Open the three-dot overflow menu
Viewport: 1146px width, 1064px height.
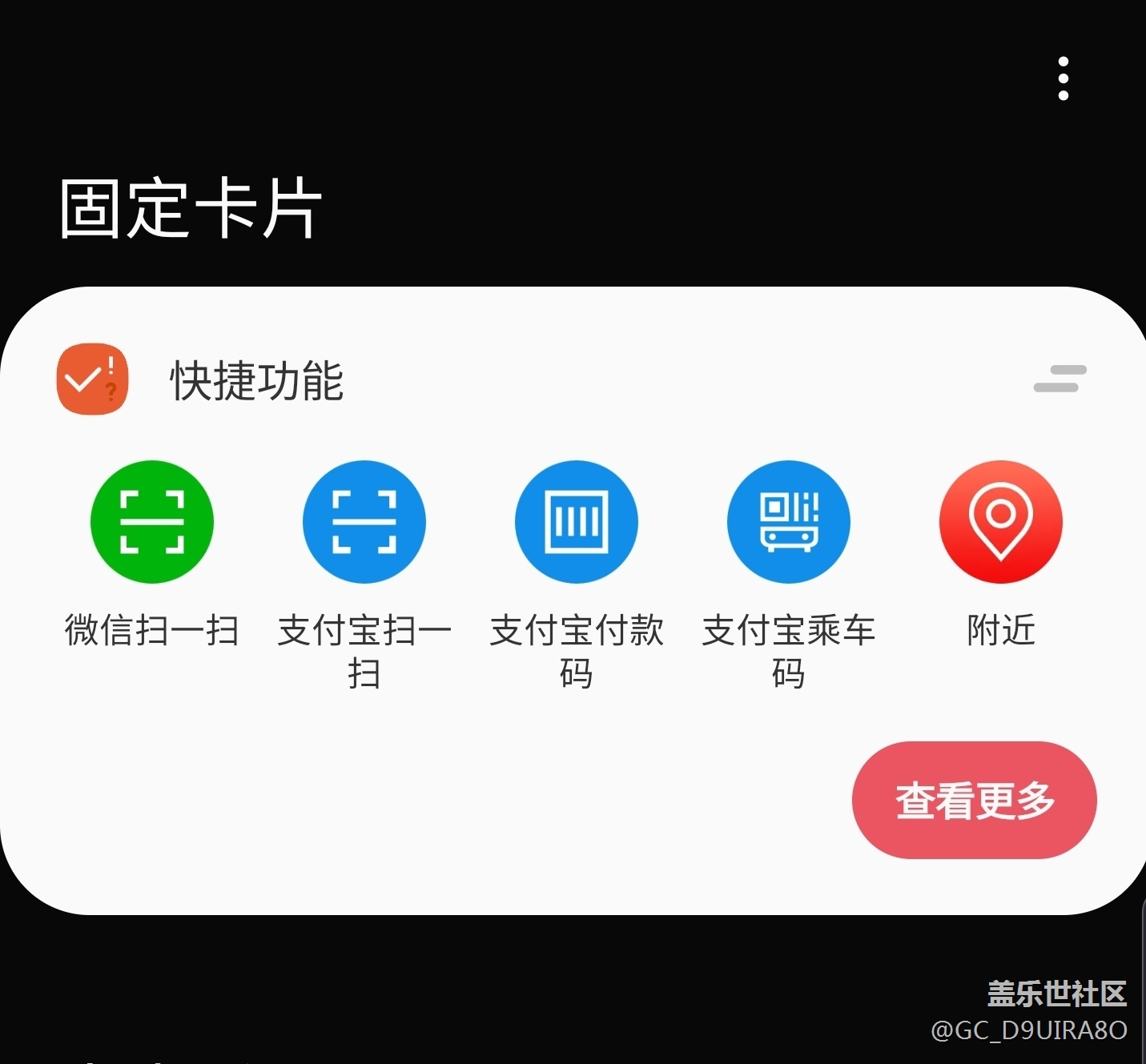point(1063,78)
